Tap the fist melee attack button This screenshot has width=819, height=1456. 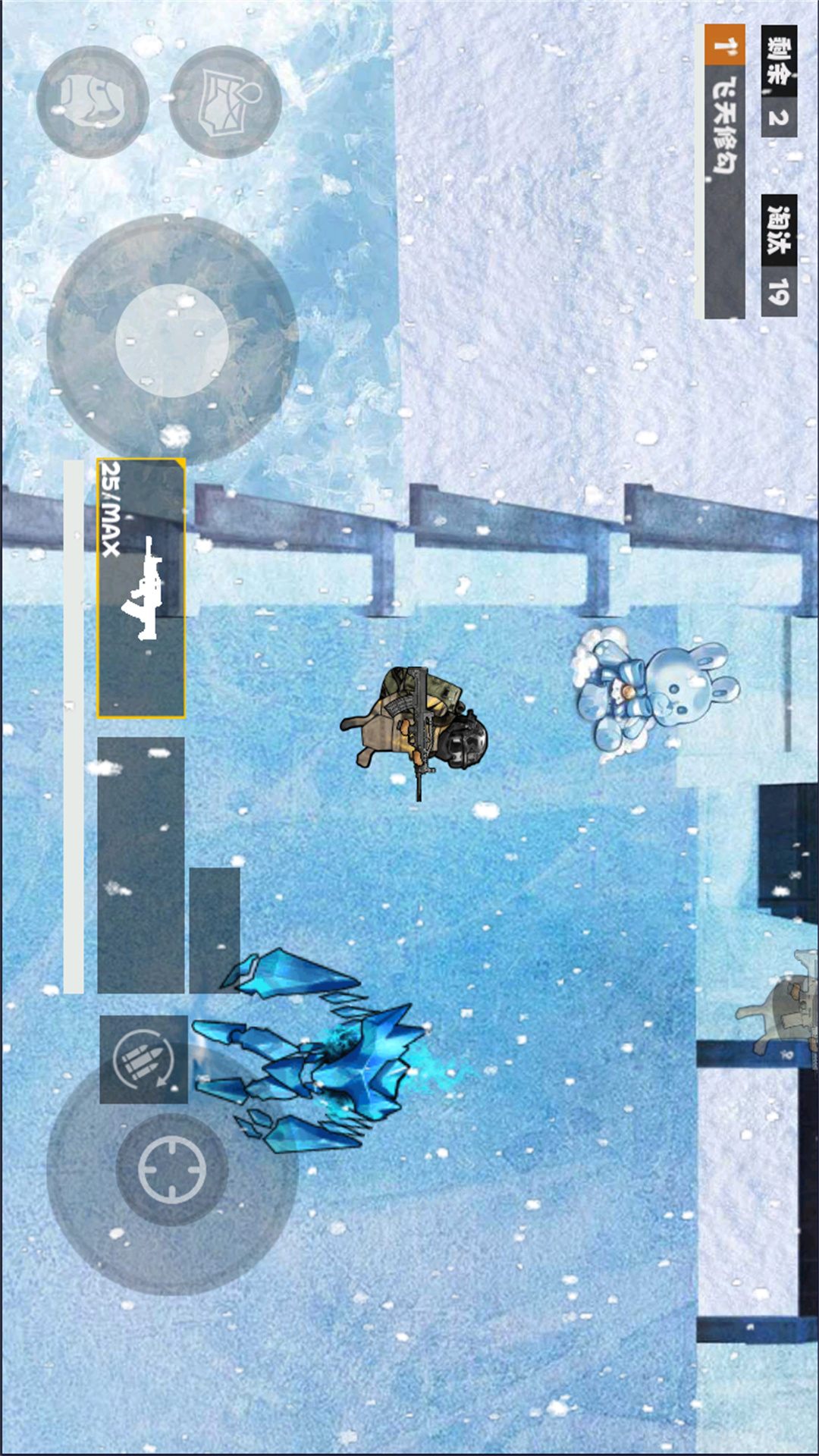[x=92, y=102]
